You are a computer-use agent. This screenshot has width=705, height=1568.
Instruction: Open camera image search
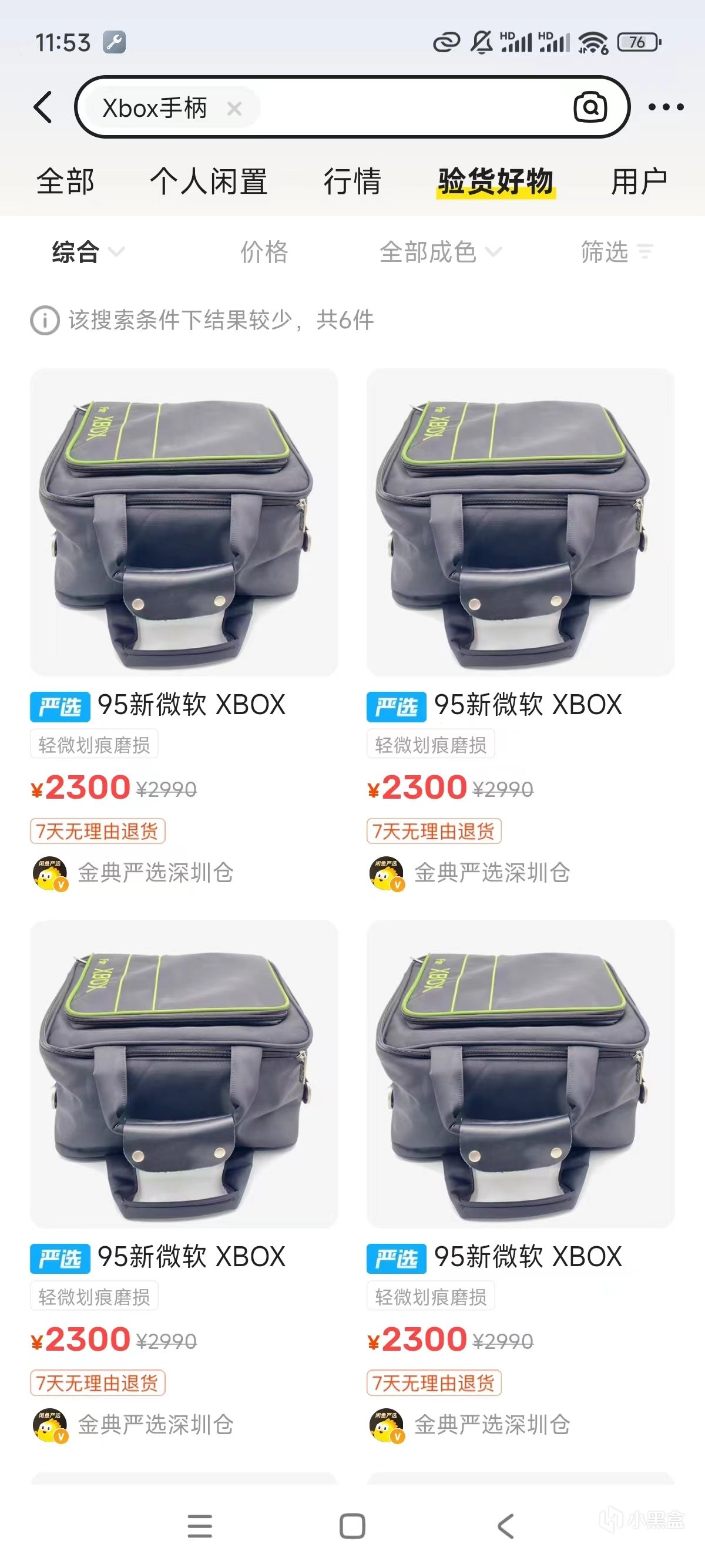pyautogui.click(x=590, y=107)
